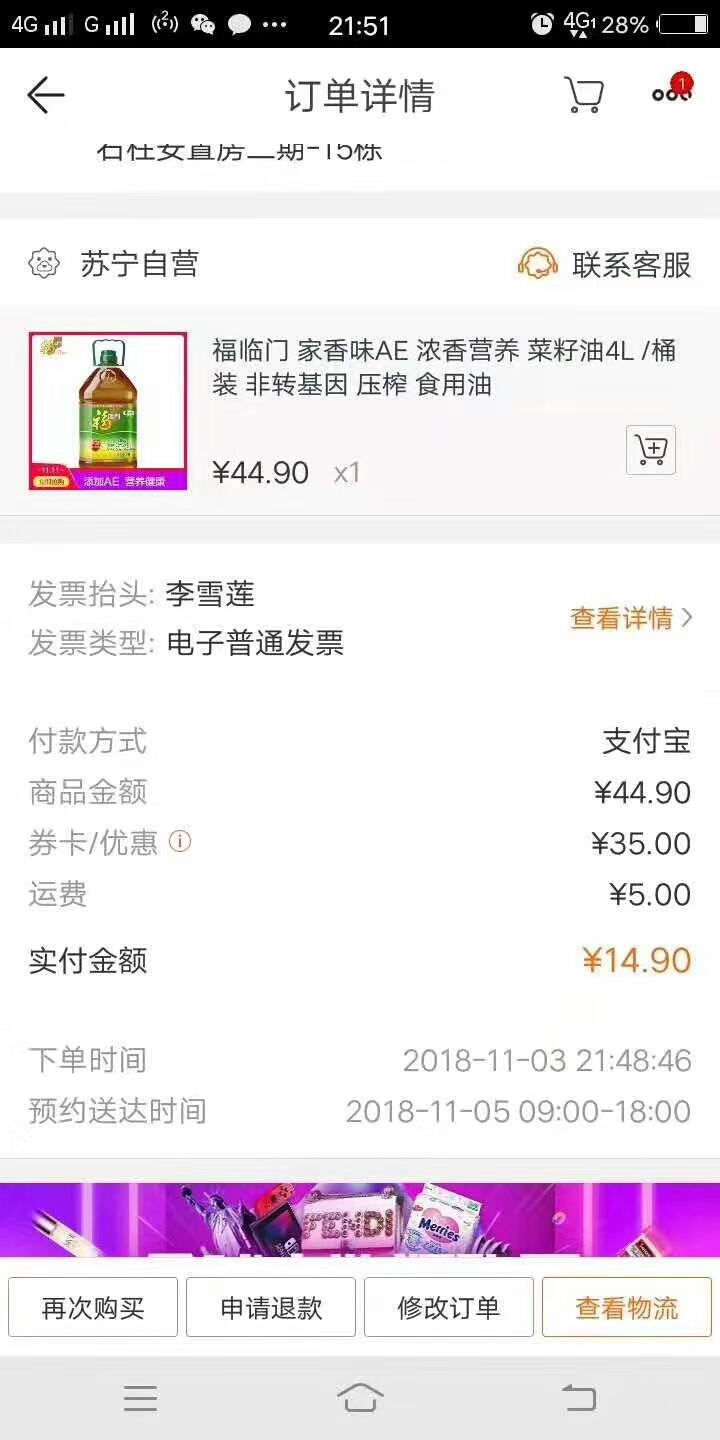This screenshot has width=720, height=1440.
Task: Go to the system home screen
Action: point(360,1397)
